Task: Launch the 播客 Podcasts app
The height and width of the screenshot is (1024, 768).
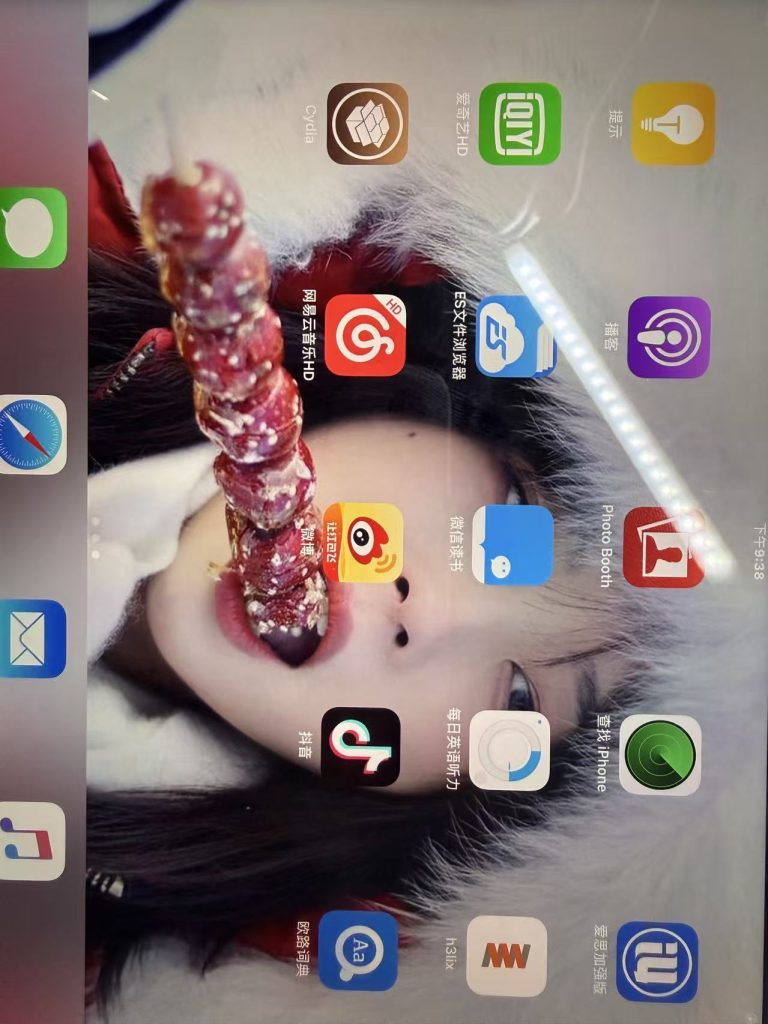Action: point(668,338)
